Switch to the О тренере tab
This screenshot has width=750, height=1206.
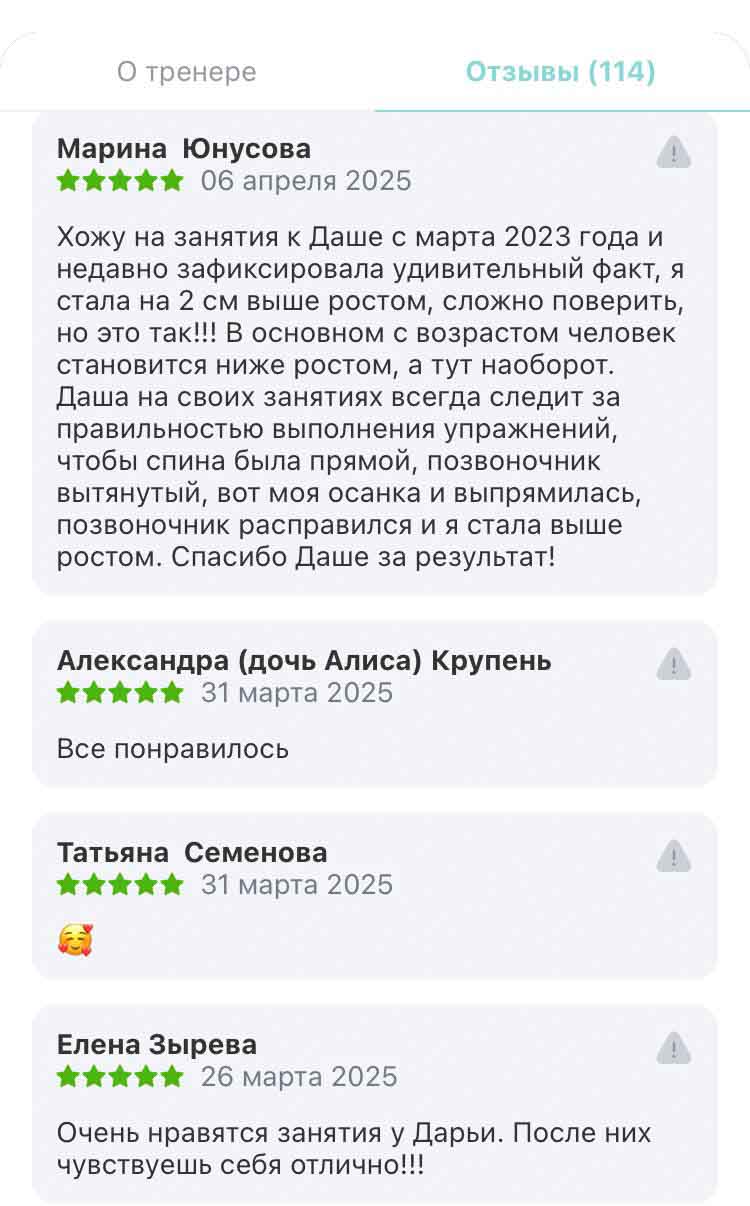point(187,72)
